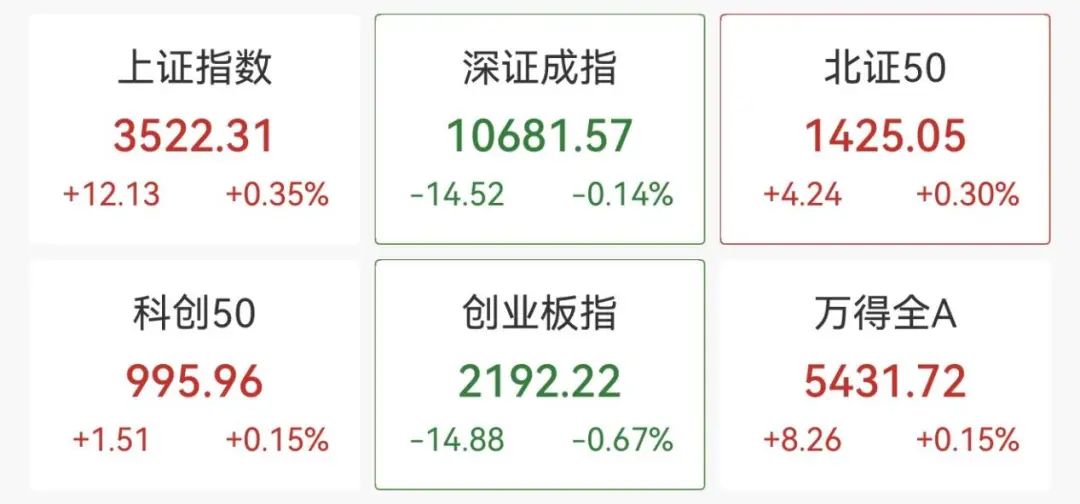Select the 北证50 index card
This screenshot has height=504, width=1080.
(x=885, y=130)
